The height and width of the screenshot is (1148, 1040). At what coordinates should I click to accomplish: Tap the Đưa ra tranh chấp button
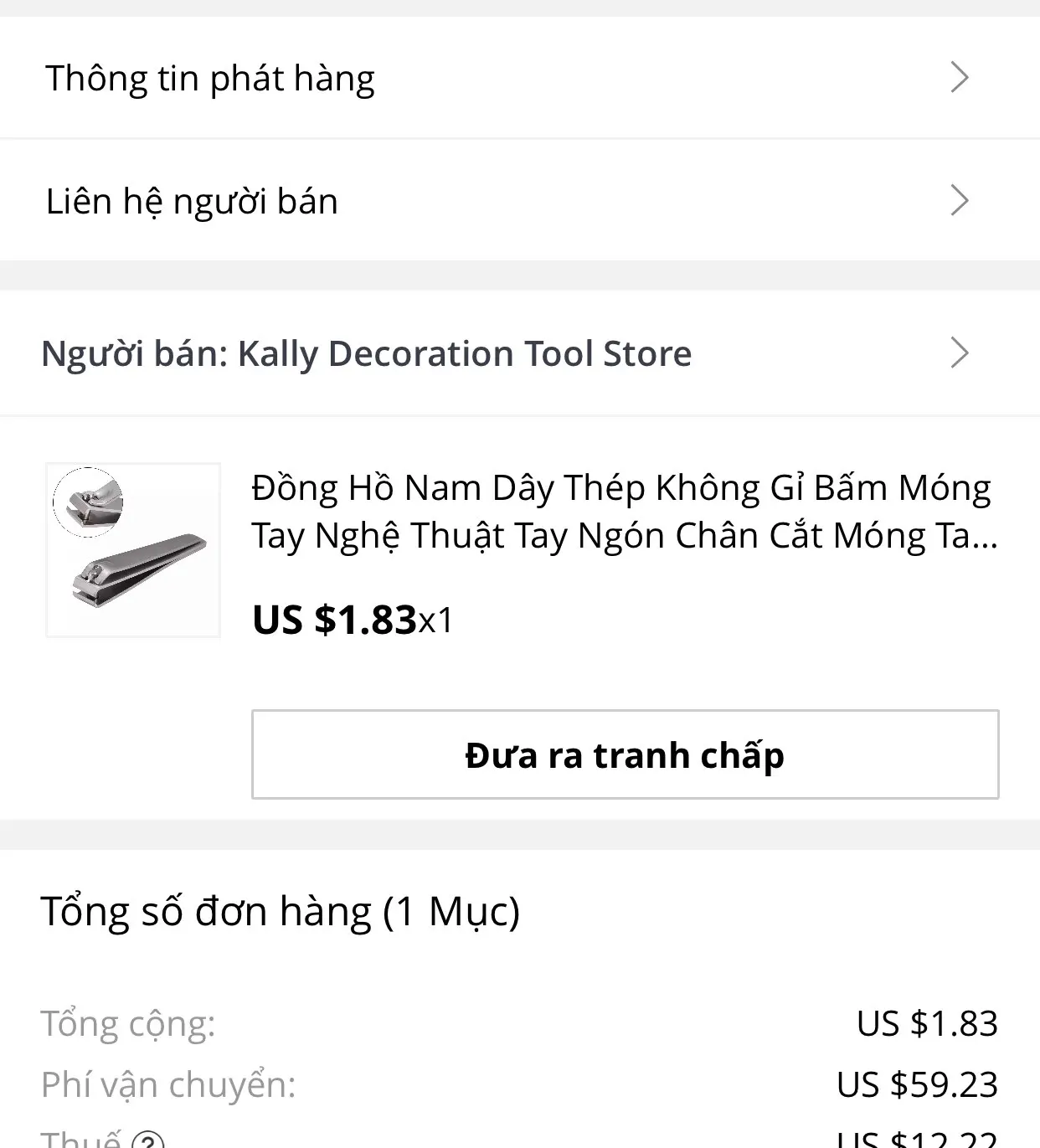625,754
